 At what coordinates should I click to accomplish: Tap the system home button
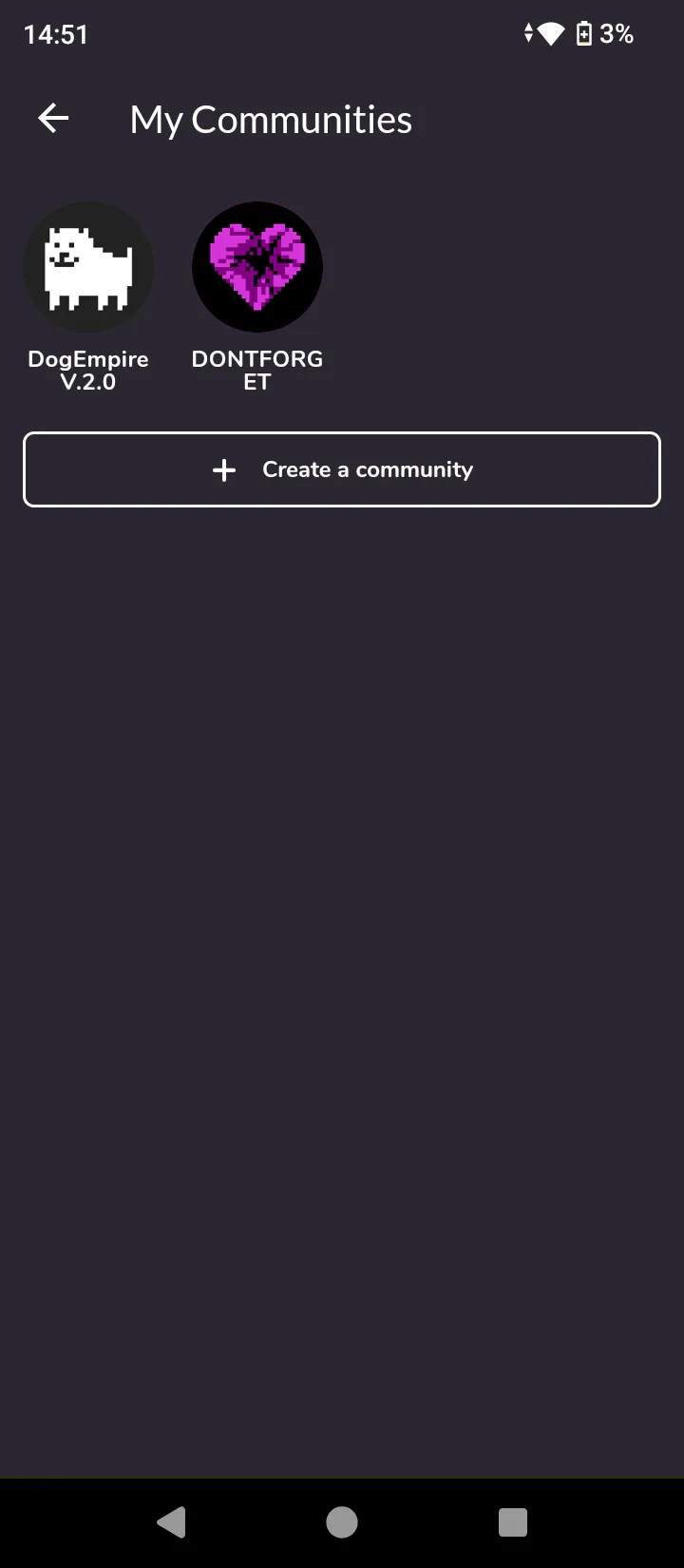342,1522
